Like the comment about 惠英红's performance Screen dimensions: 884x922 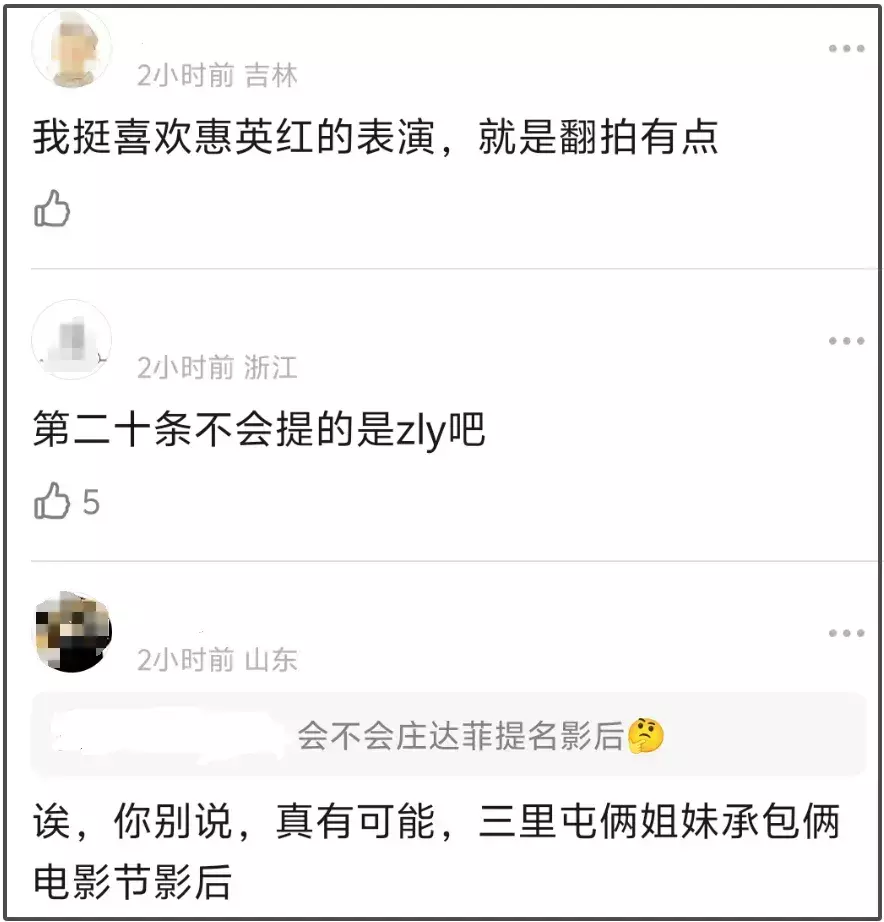[52, 209]
